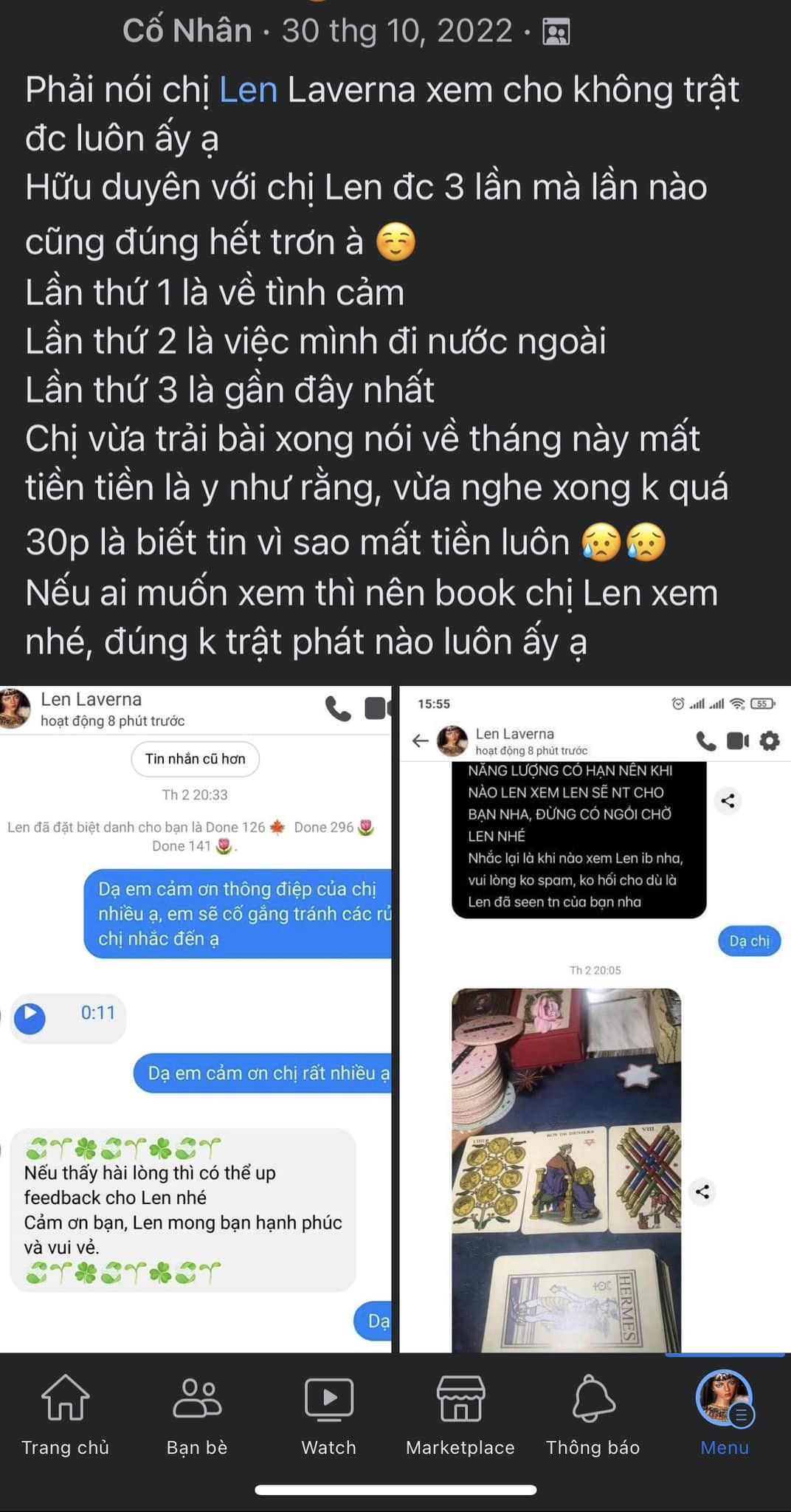Open the tagged Len profile link
The width and height of the screenshot is (791, 1512).
pos(249,90)
